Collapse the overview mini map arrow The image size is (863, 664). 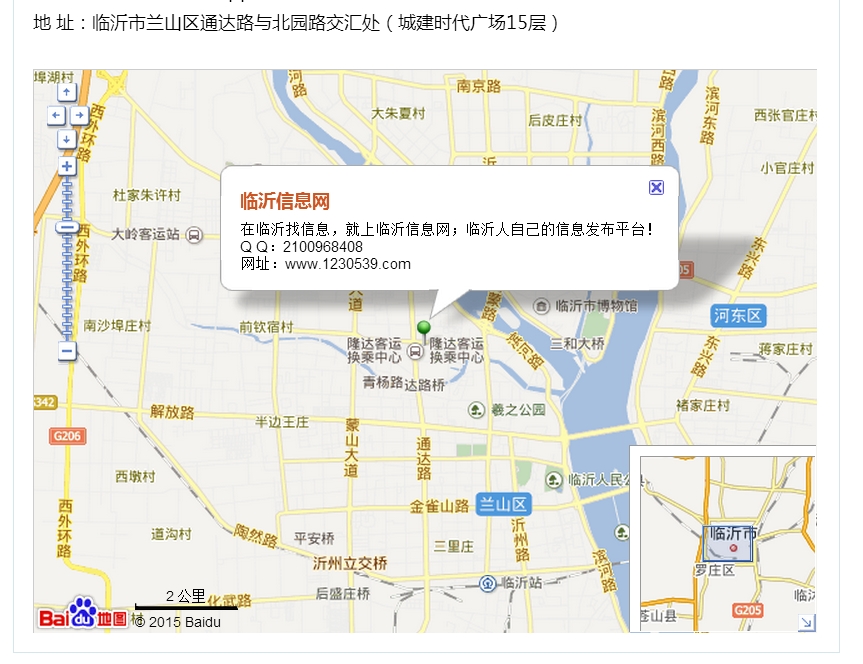point(806,622)
